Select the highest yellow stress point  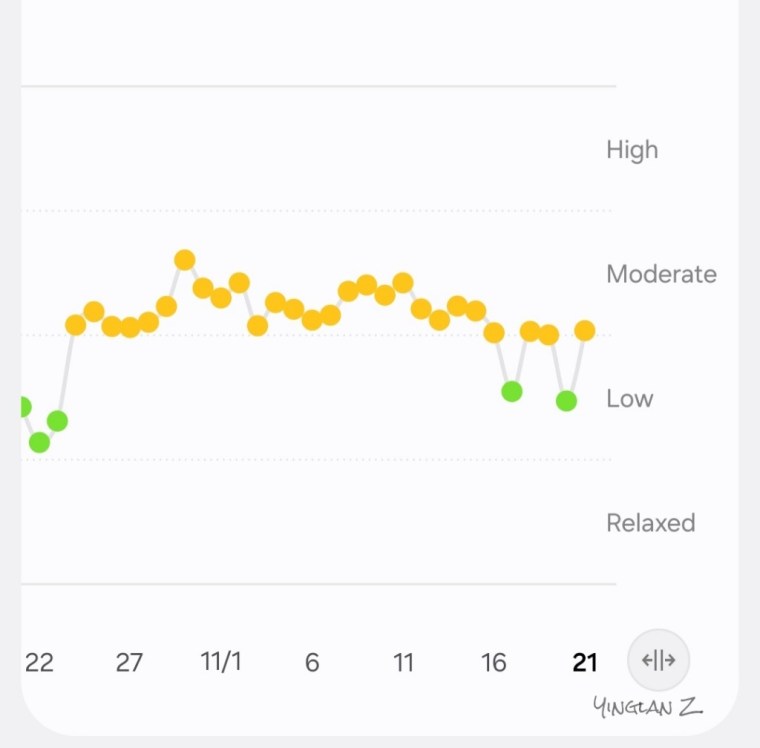185,260
